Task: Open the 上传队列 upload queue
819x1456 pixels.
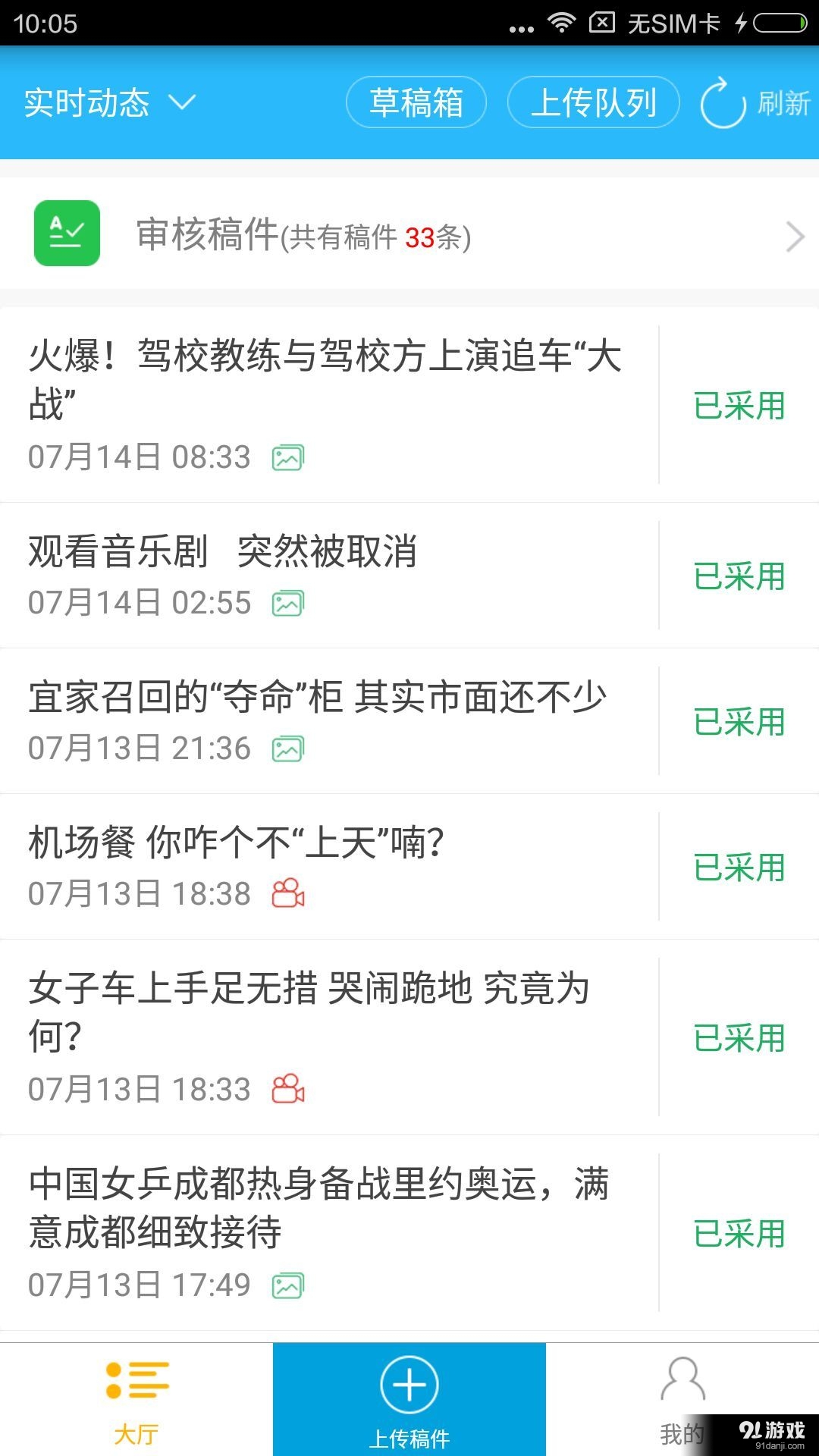Action: (594, 102)
